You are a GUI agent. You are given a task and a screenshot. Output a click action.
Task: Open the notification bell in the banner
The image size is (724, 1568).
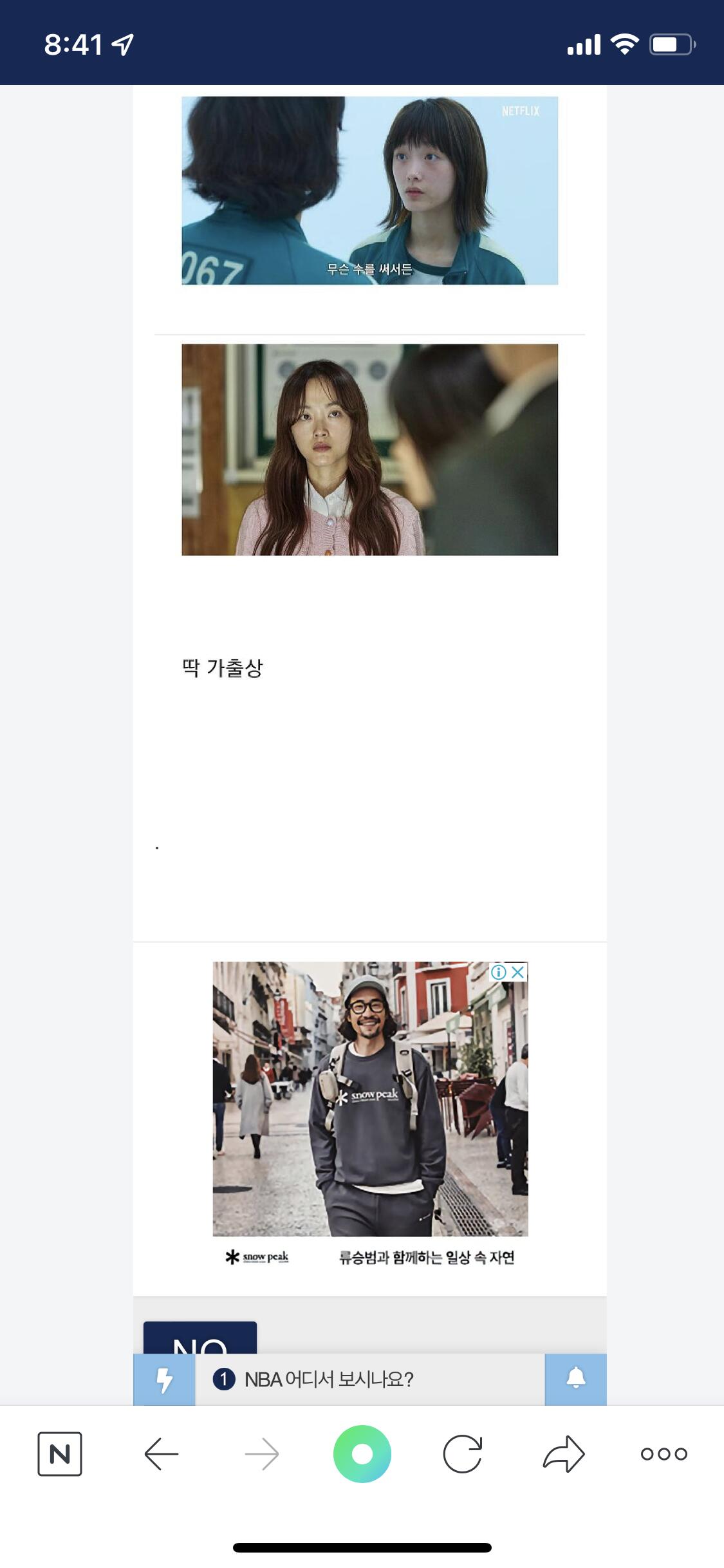click(575, 1379)
